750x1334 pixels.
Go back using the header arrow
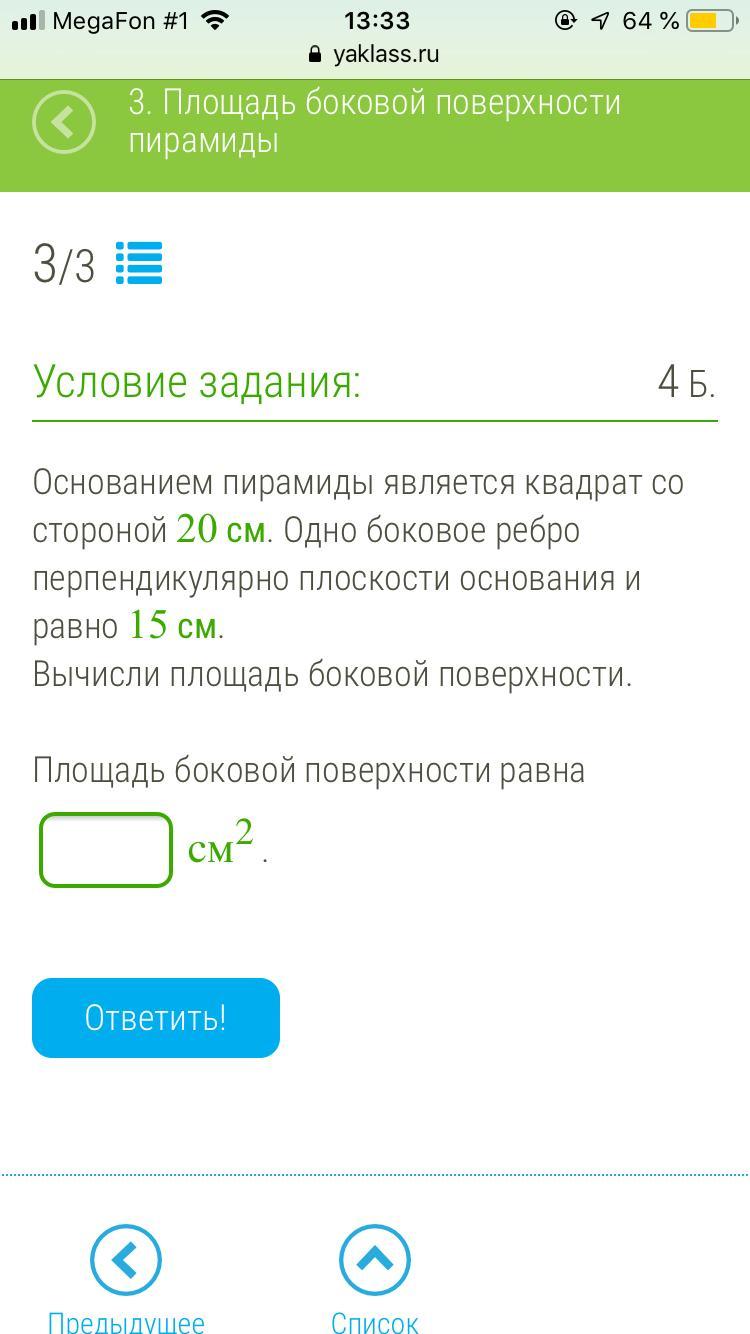pyautogui.click(x=64, y=122)
